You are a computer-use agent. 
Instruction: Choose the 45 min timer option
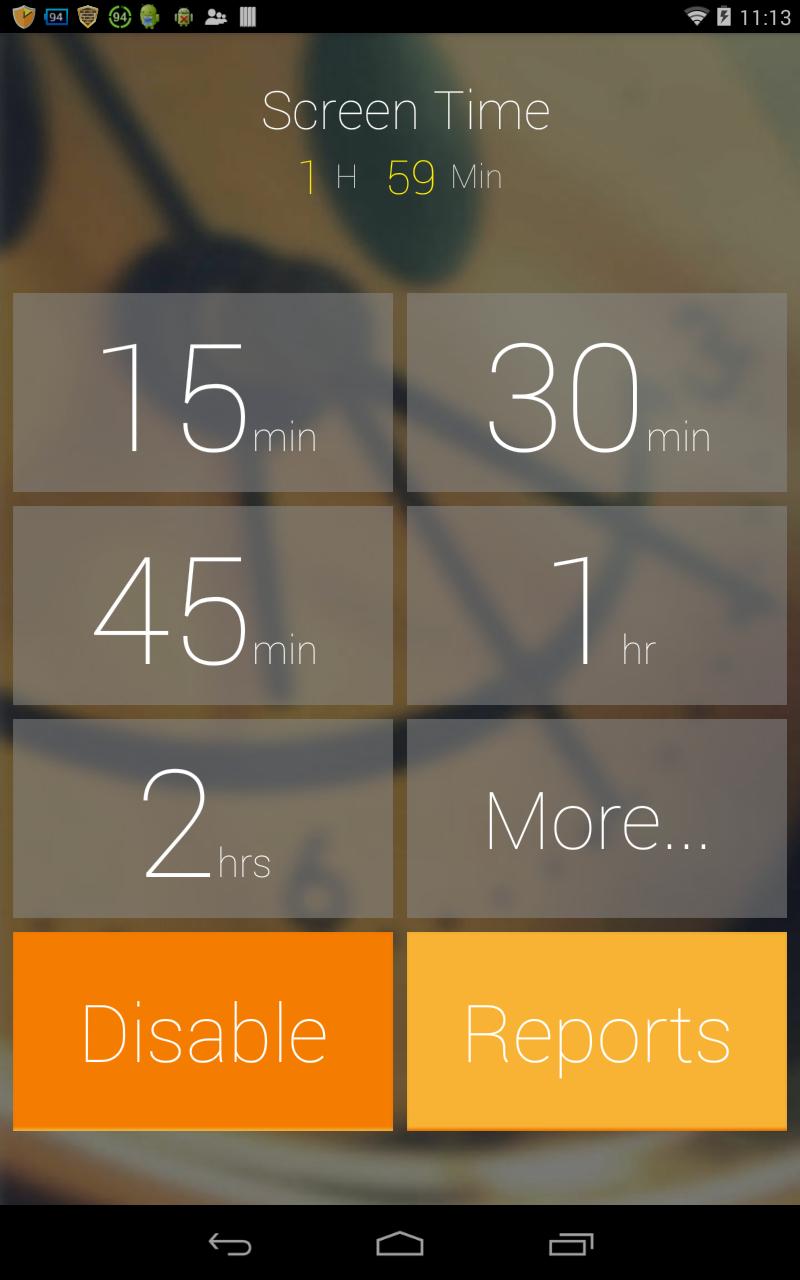click(x=203, y=606)
